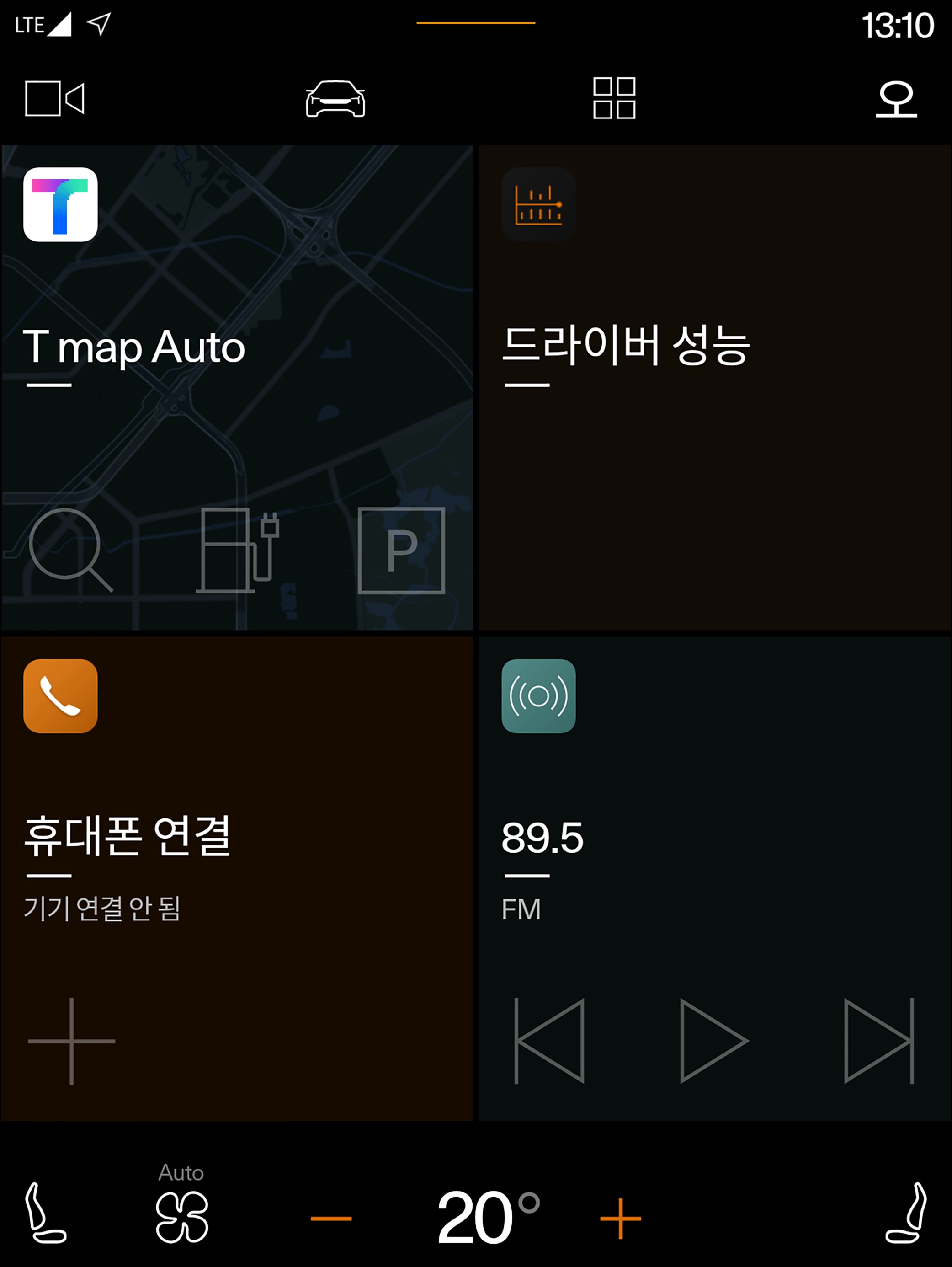Find parking on the map

(x=401, y=550)
